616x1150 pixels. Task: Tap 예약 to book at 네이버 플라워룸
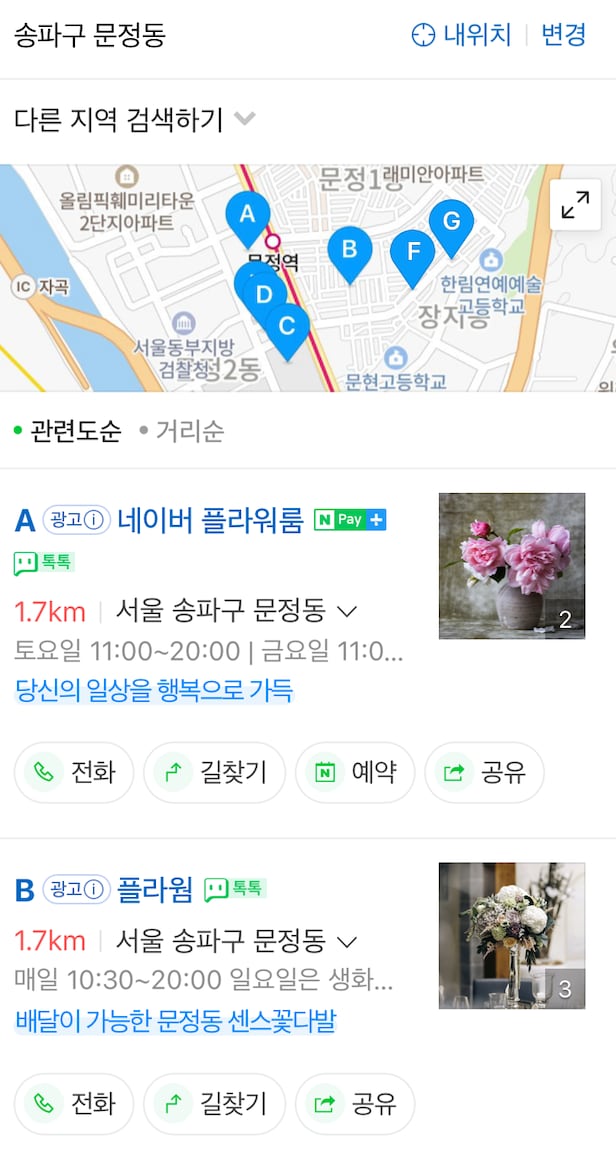click(x=354, y=772)
